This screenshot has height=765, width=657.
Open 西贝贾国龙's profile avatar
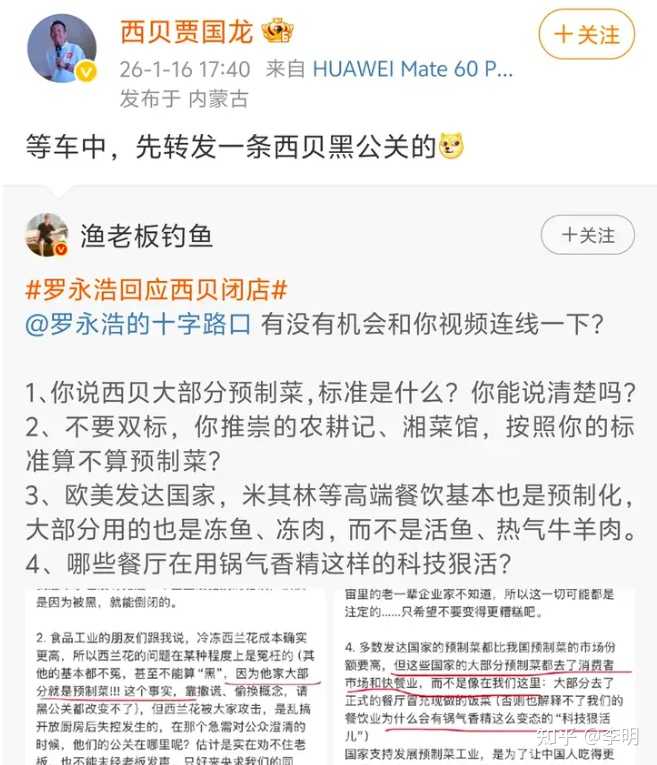coord(61,48)
